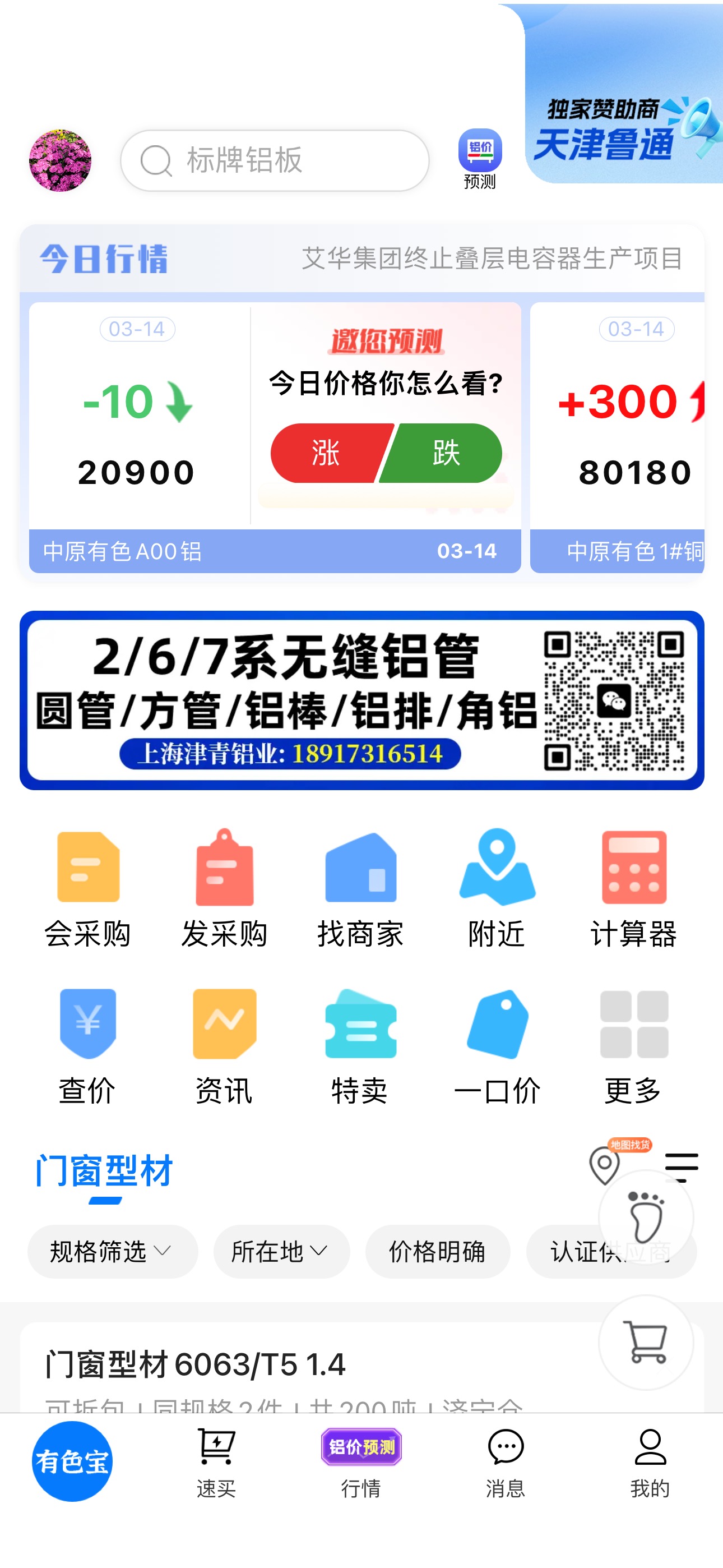Open 查价
723x1568 pixels.
click(x=88, y=1046)
